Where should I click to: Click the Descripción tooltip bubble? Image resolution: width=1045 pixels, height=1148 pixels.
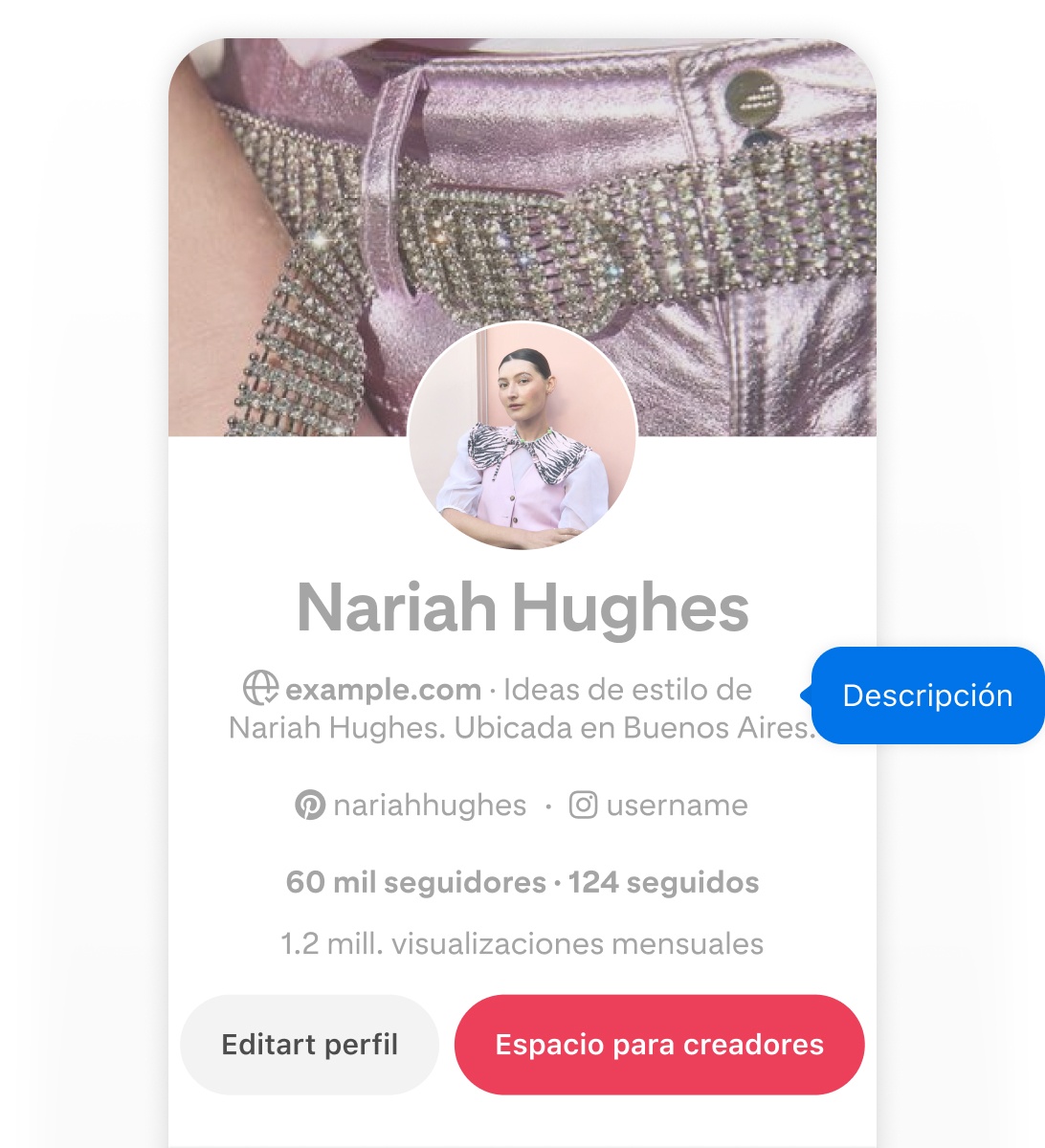pos(925,695)
